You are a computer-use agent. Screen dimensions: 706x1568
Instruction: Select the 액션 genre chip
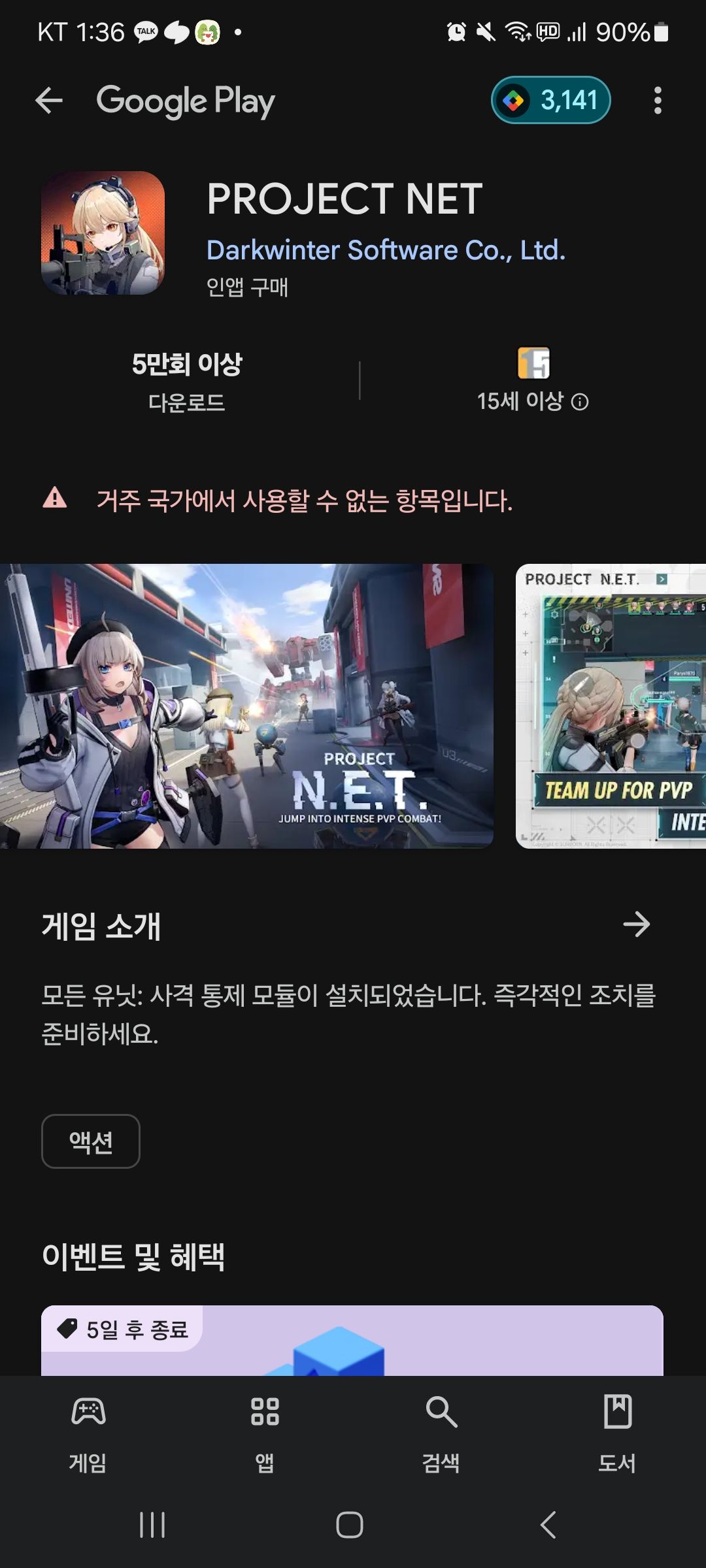[x=91, y=1141]
